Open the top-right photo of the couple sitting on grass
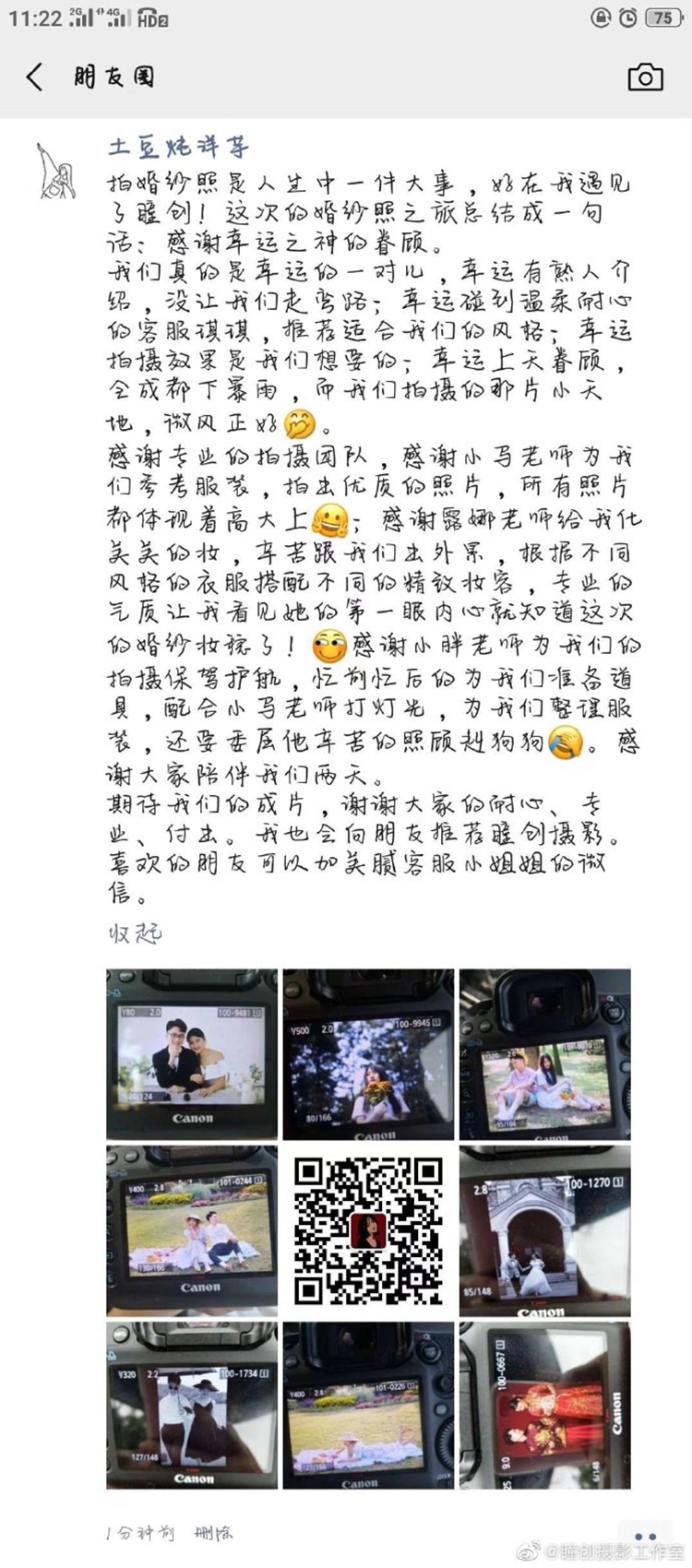This screenshot has height=1568, width=692. point(544,1053)
